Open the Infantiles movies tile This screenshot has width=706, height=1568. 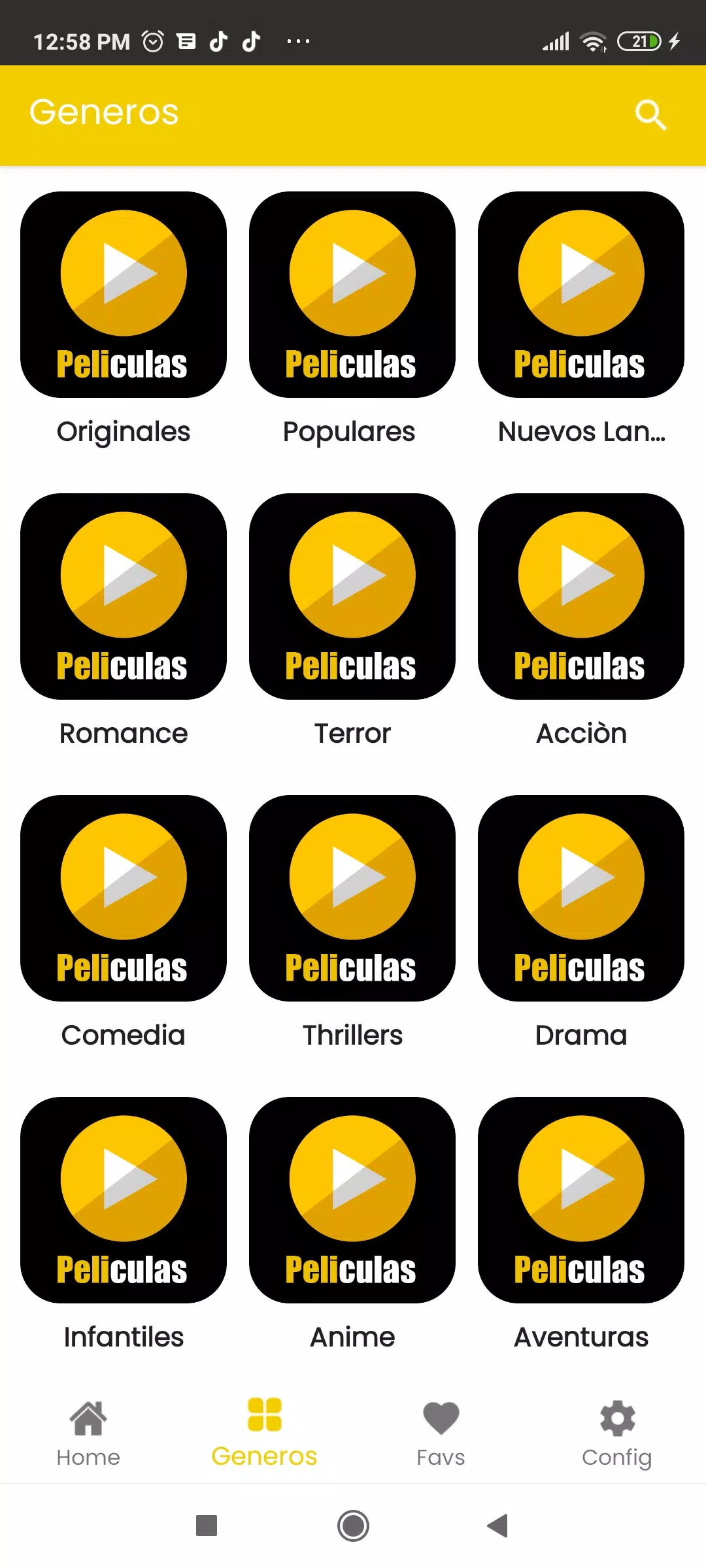[x=124, y=1200]
